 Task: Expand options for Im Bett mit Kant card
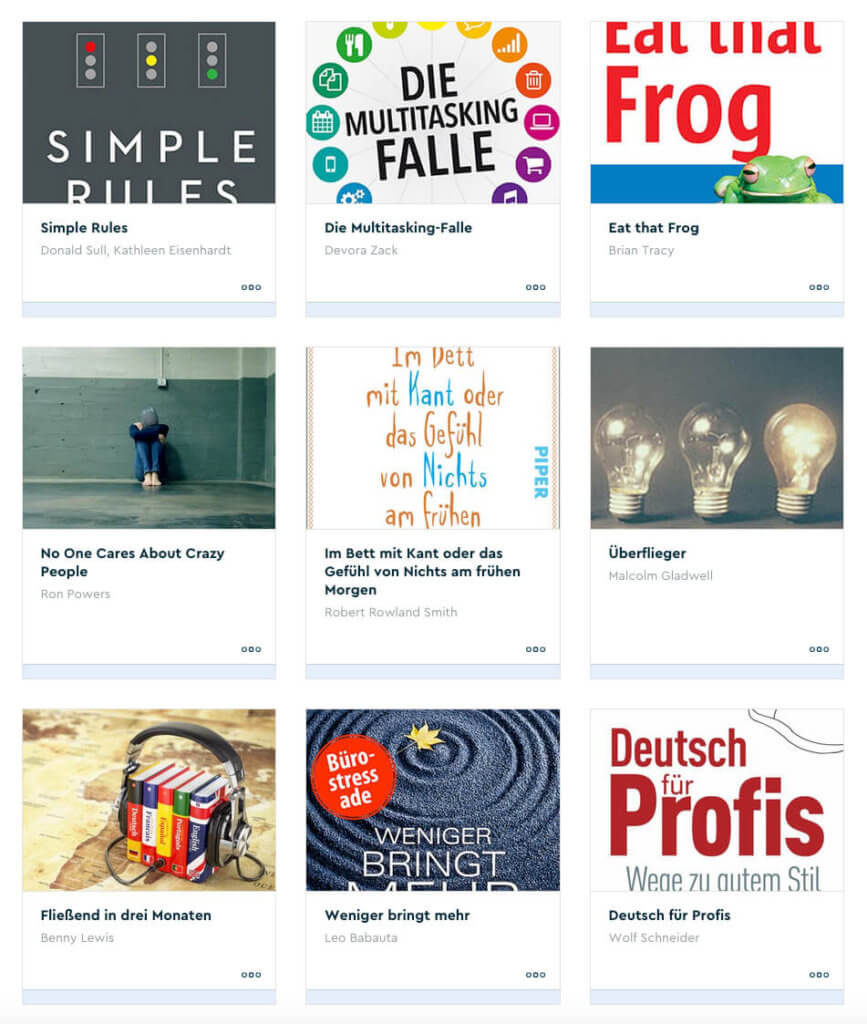tap(535, 648)
